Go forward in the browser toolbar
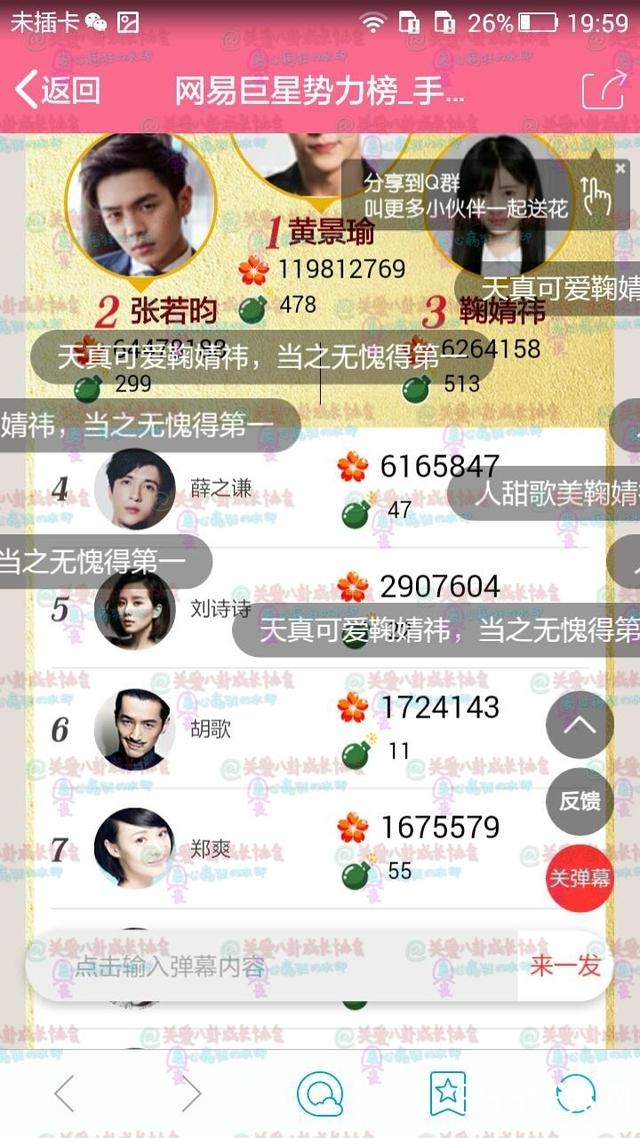This screenshot has height=1138, width=640. click(191, 1094)
